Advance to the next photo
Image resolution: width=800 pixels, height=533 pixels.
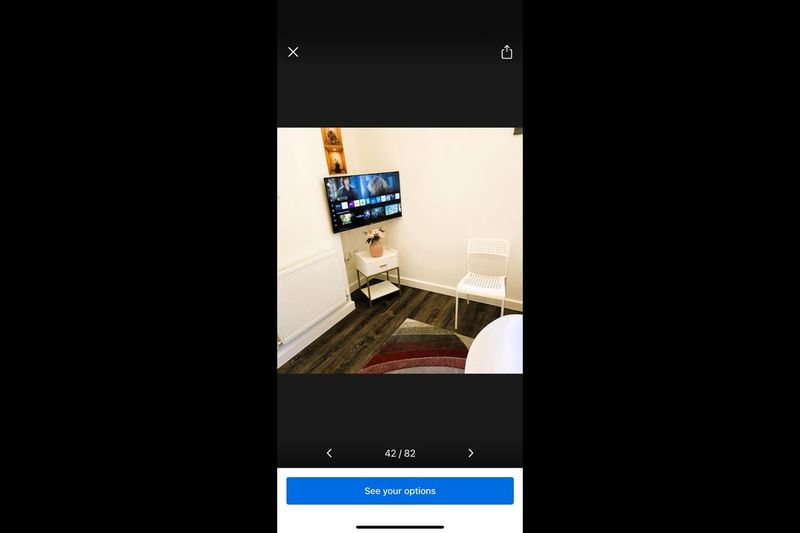click(x=471, y=453)
